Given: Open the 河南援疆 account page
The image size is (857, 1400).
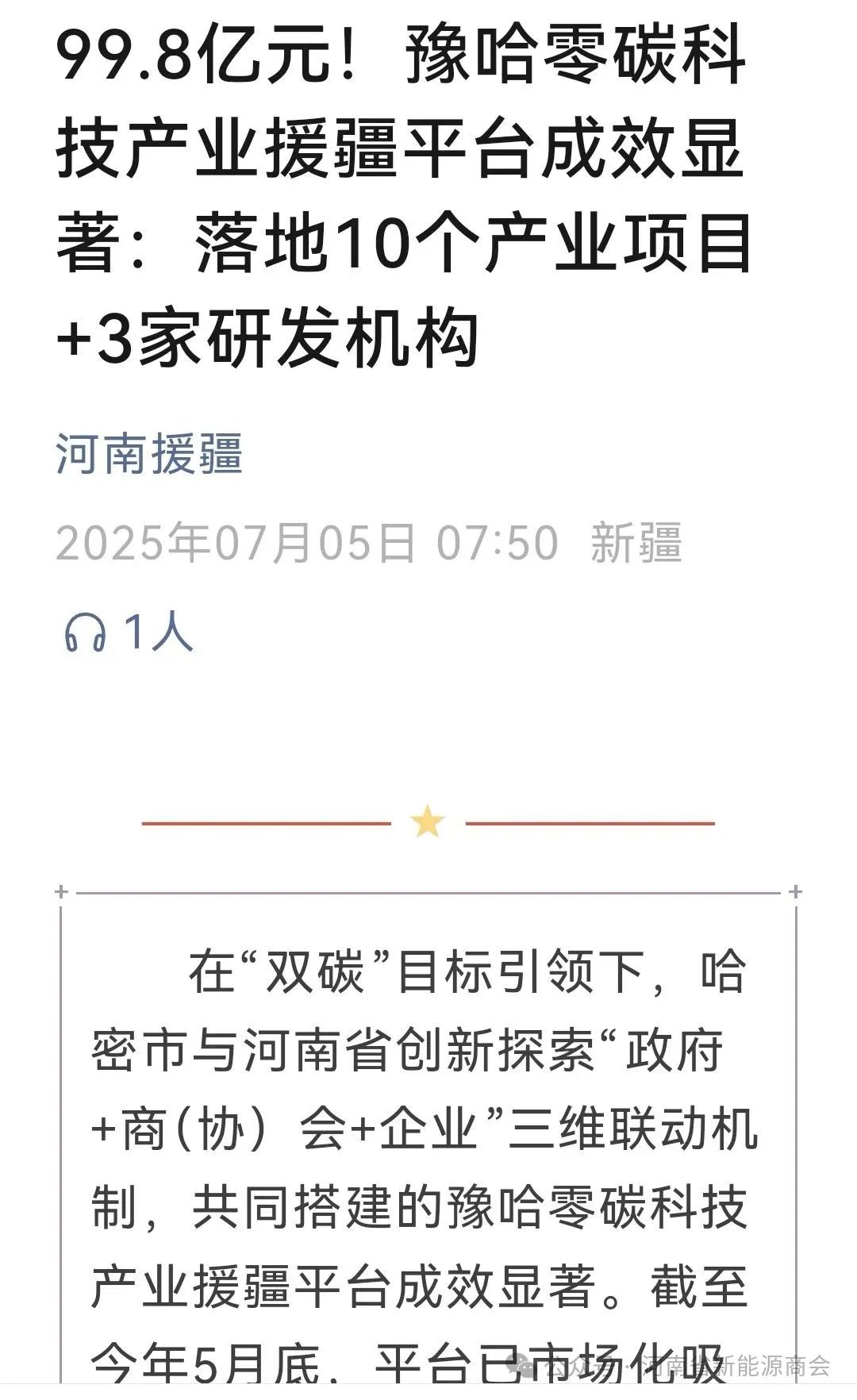Looking at the screenshot, I should coord(149,454).
